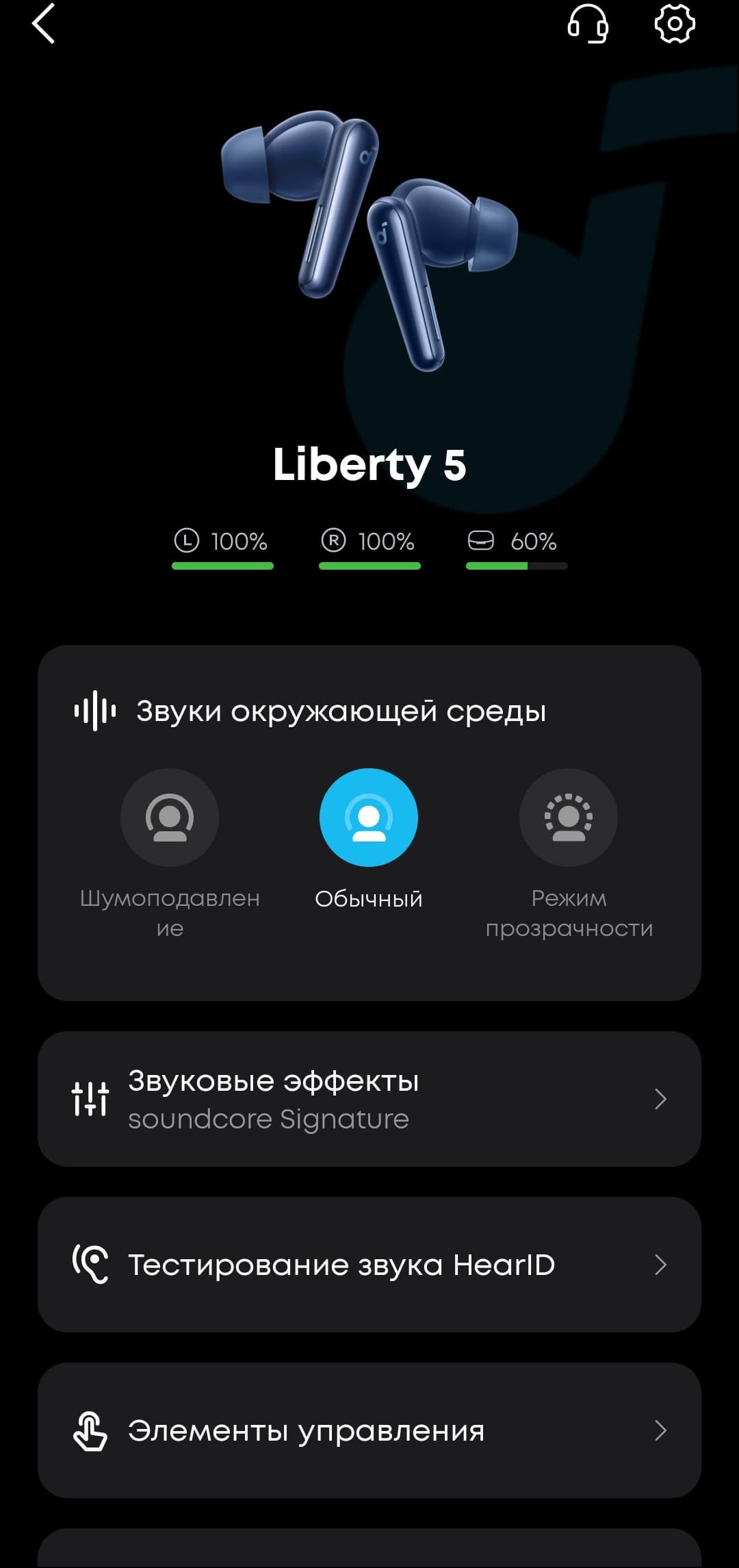Viewport: 739px width, 1568px height.
Task: Select the Обычный ambient mode
Action: [x=369, y=818]
